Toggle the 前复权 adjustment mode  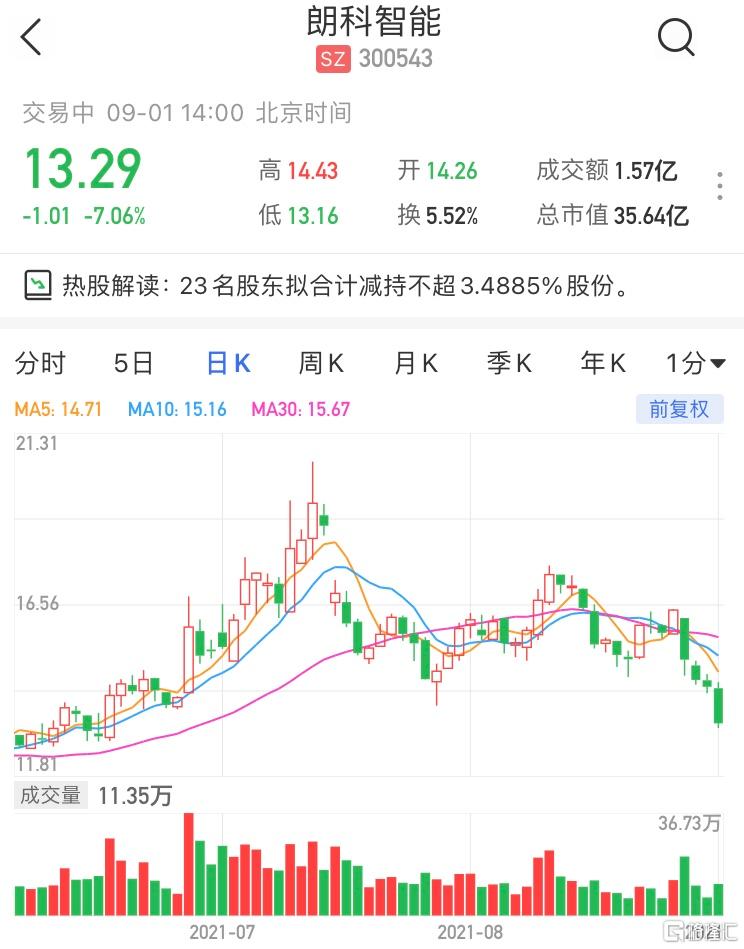[x=679, y=410]
